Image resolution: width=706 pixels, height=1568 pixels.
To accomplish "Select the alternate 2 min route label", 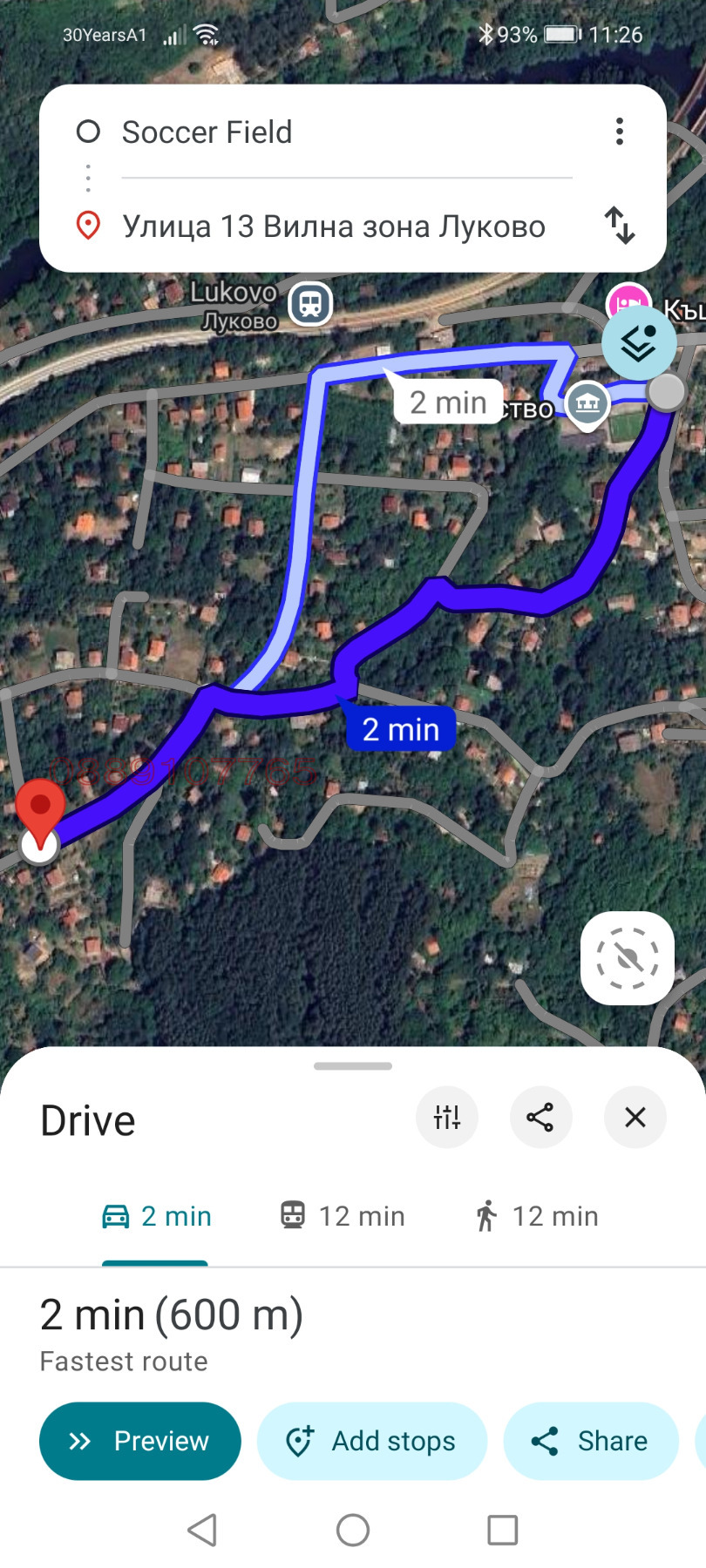I will (447, 402).
